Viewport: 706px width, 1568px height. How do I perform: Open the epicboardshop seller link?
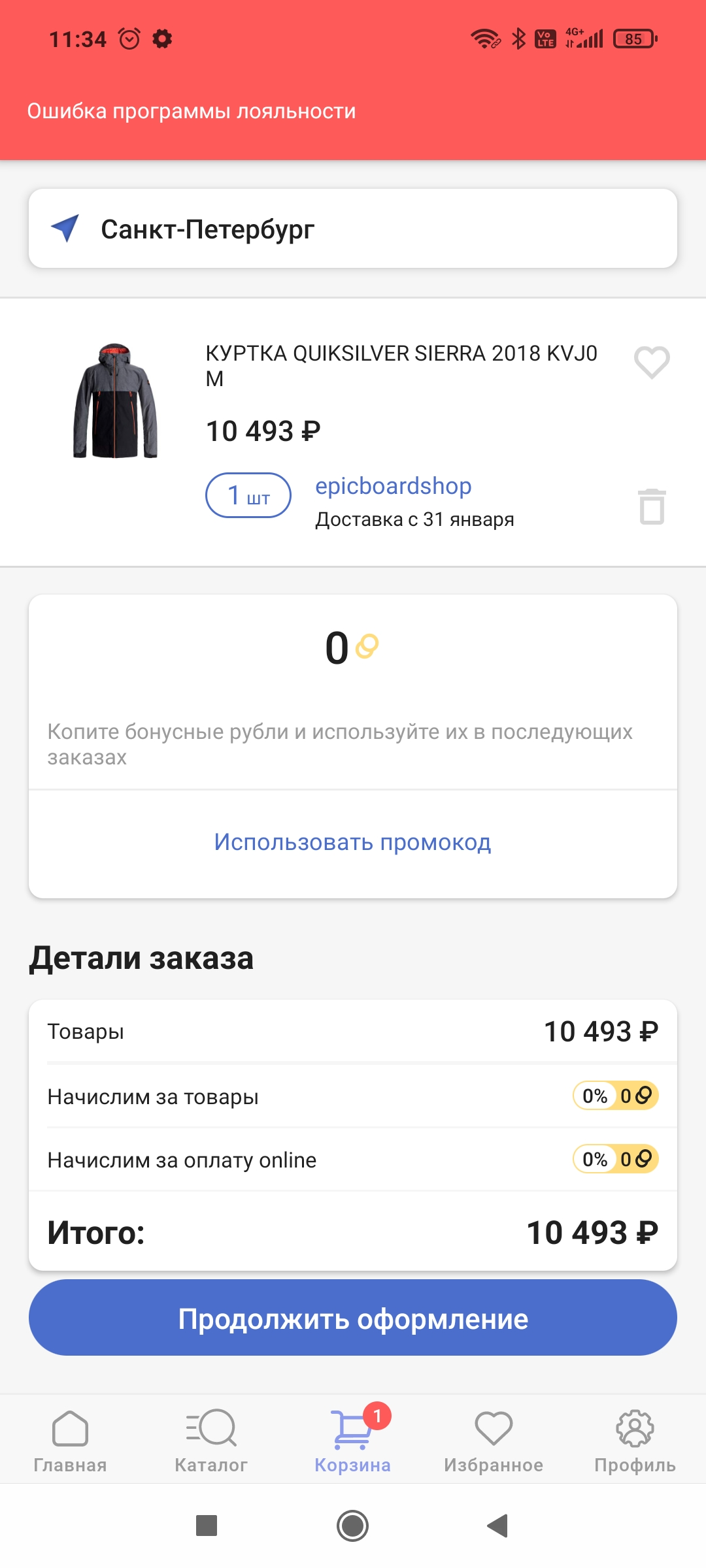(x=393, y=486)
